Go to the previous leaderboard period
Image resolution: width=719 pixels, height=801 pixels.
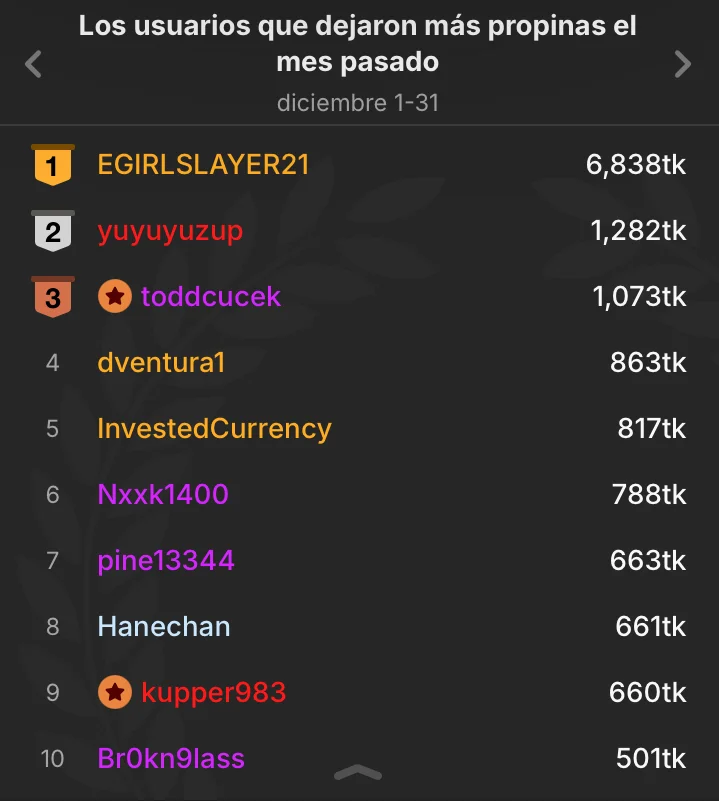[34, 65]
